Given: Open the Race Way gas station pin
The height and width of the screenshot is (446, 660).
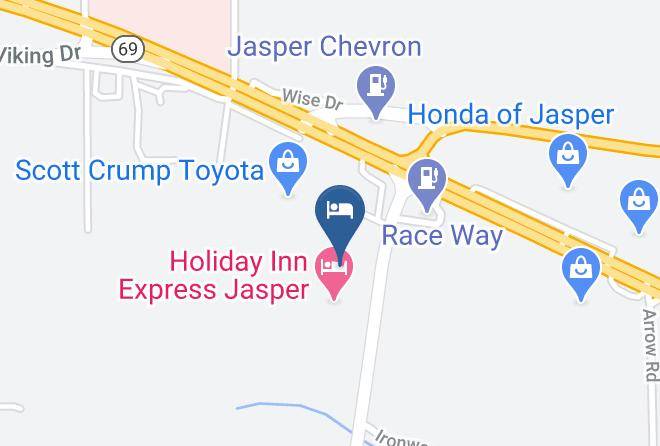Looking at the screenshot, I should [427, 186].
